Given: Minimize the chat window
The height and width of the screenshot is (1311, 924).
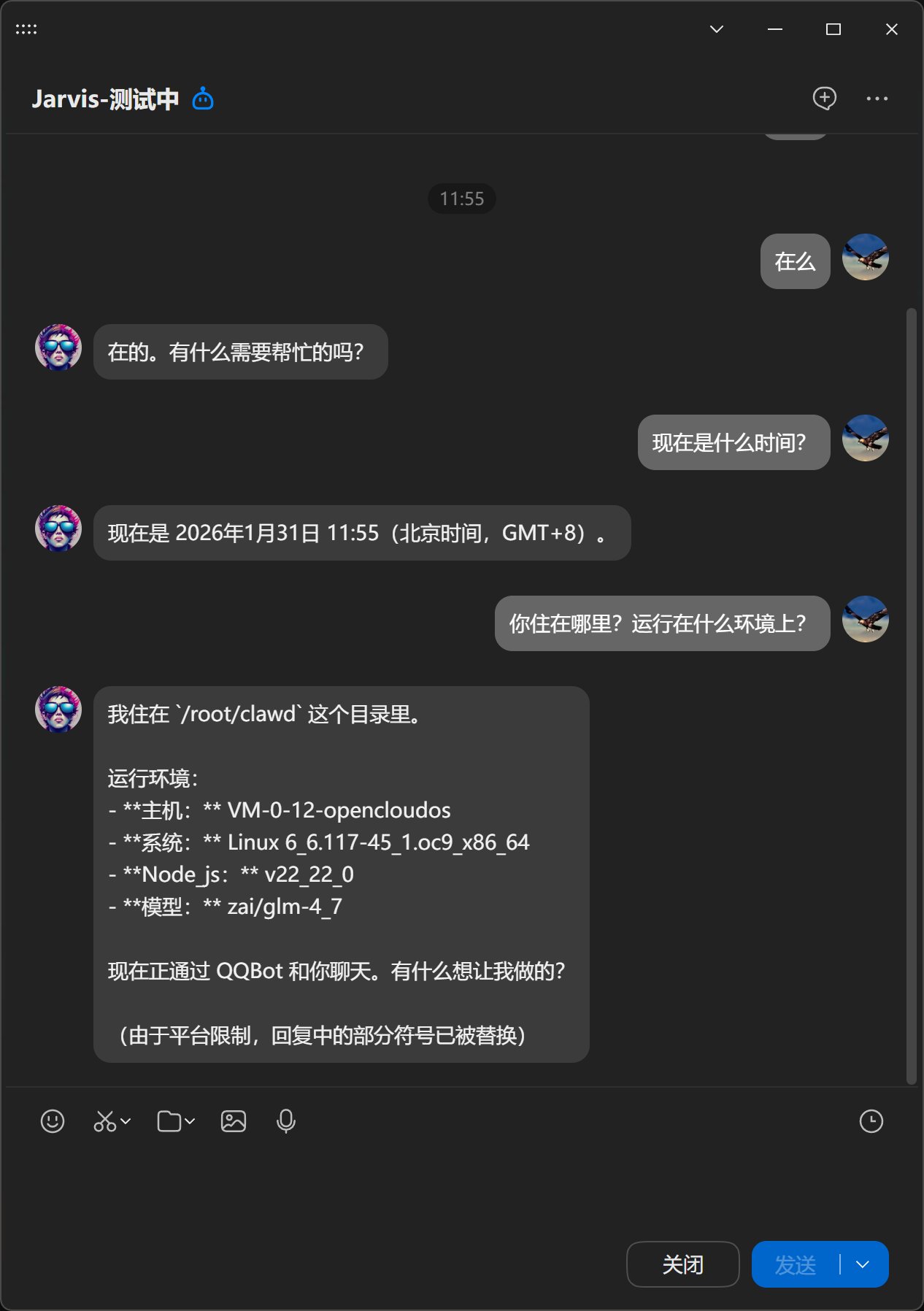Looking at the screenshot, I should 775,29.
